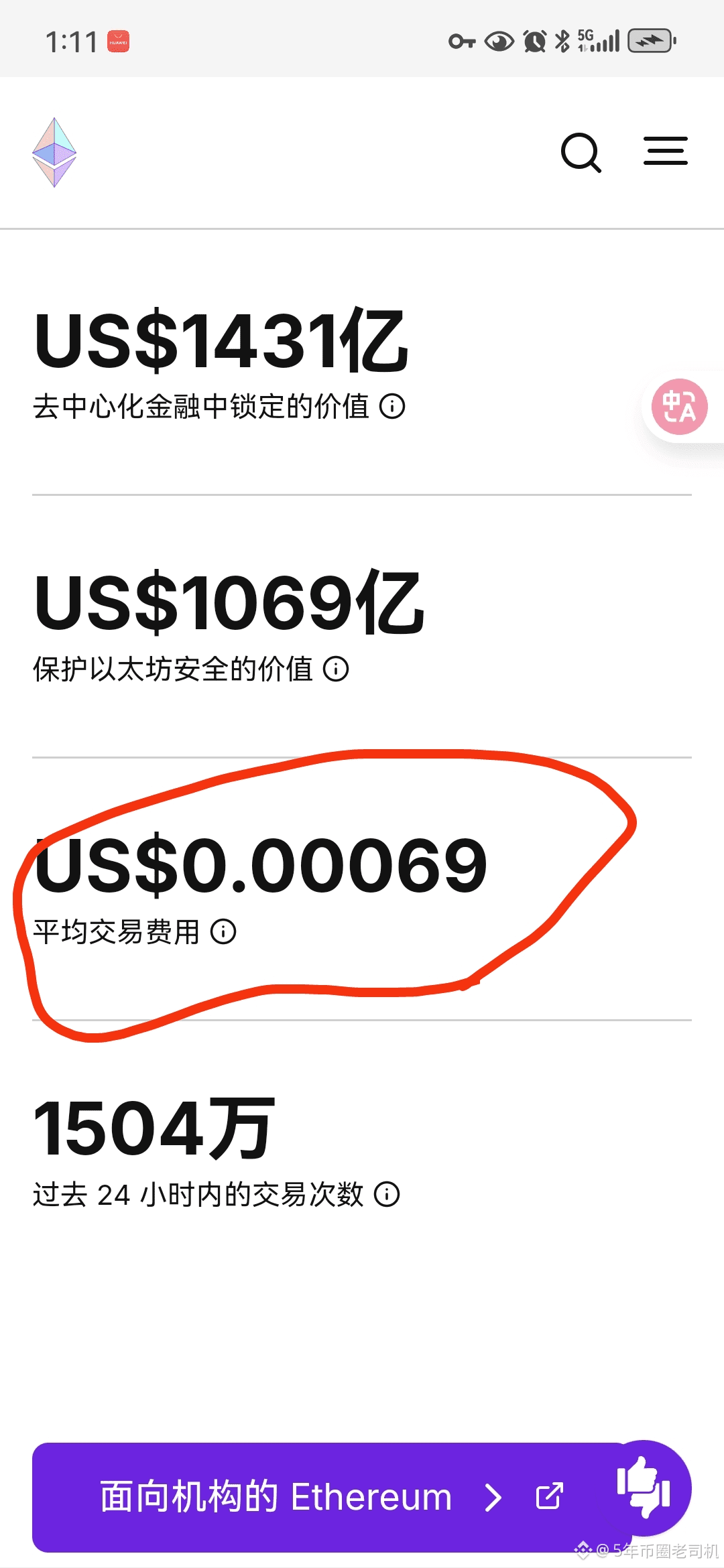Show info for 过去 24 小时内的交易次数
This screenshot has width=724, height=1568.
[387, 1194]
